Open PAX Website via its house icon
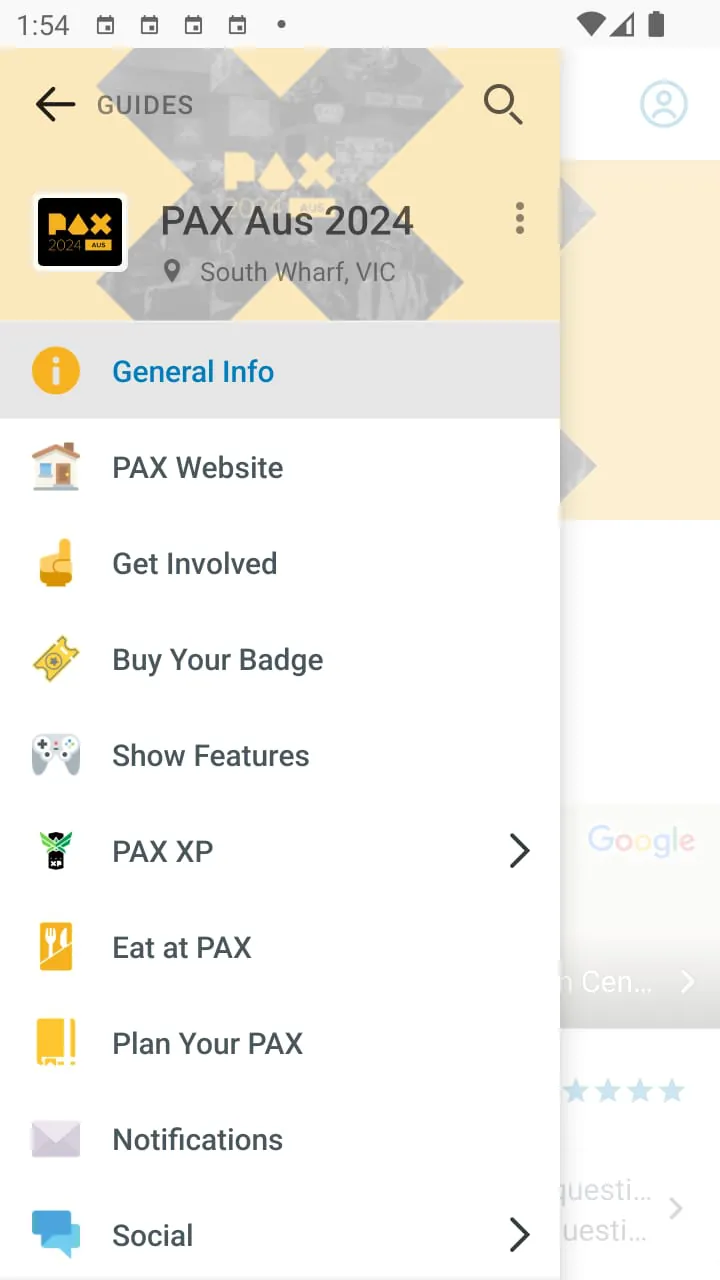The image size is (720, 1280). 56,467
